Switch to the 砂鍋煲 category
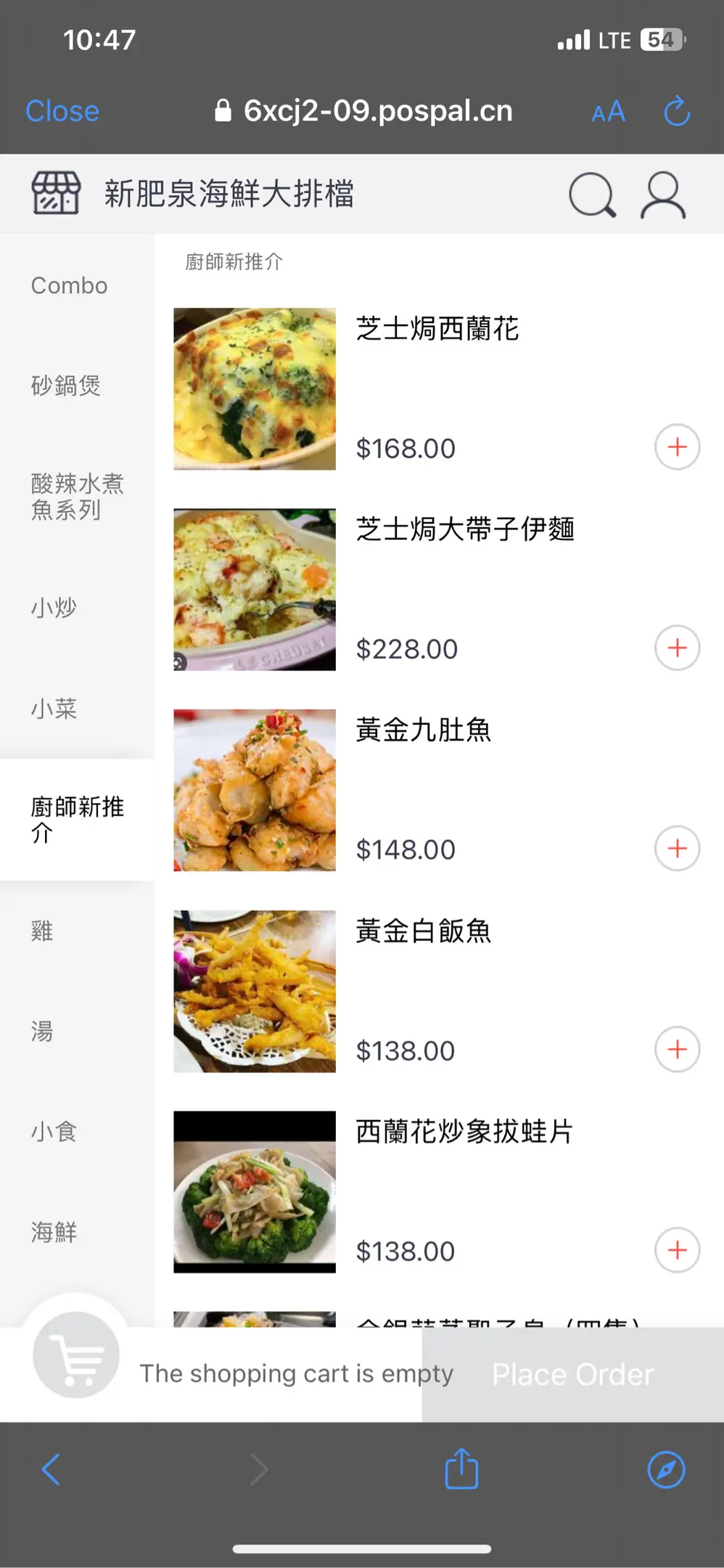This screenshot has width=724, height=1568. point(66,385)
